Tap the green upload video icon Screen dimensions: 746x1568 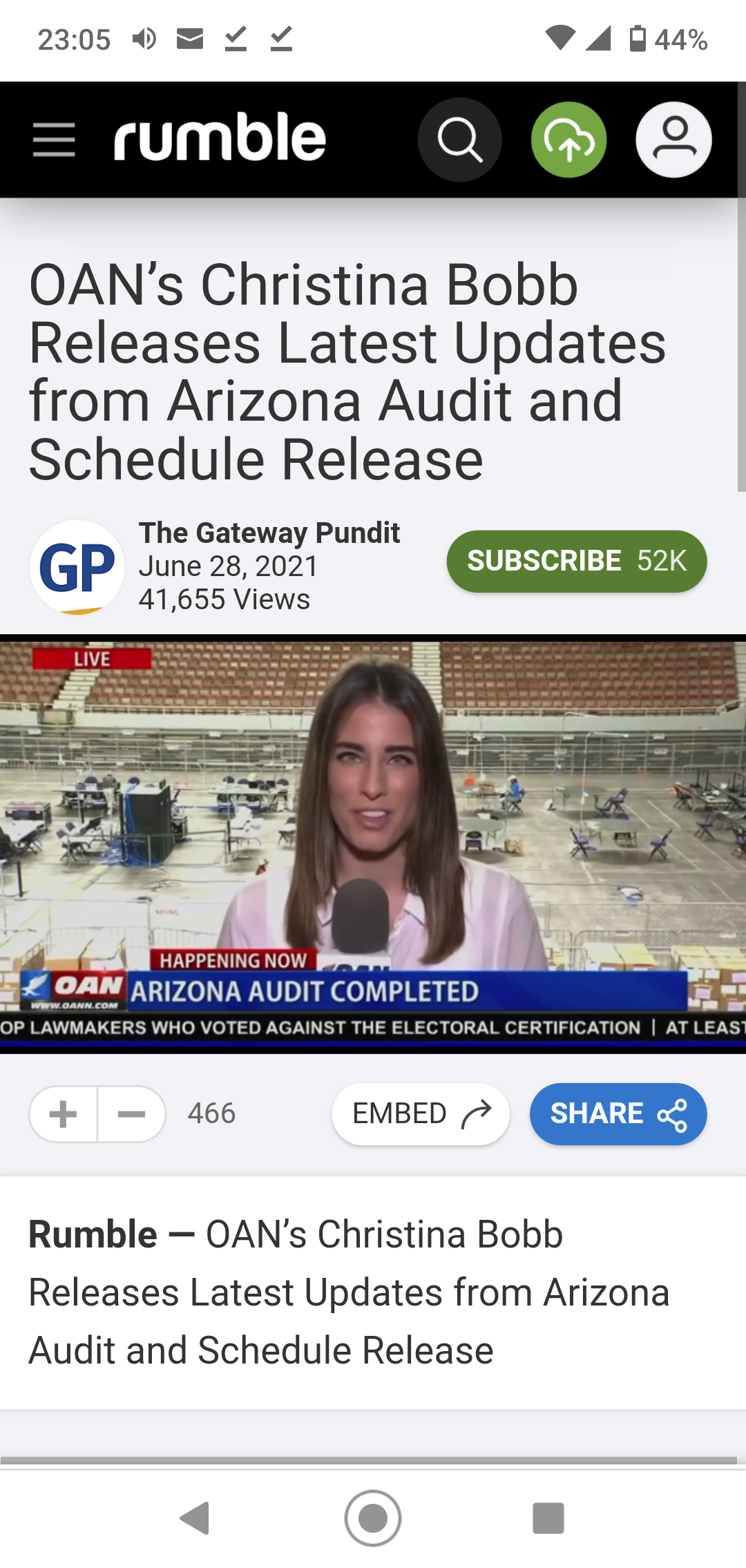coord(568,140)
